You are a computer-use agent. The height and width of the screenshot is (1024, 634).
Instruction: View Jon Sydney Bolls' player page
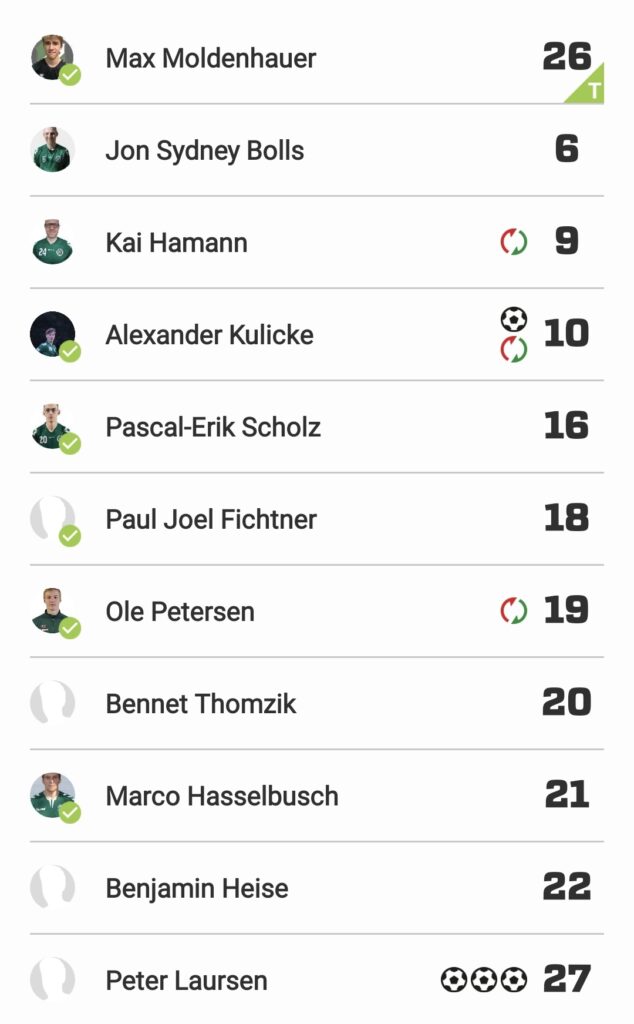pos(205,151)
